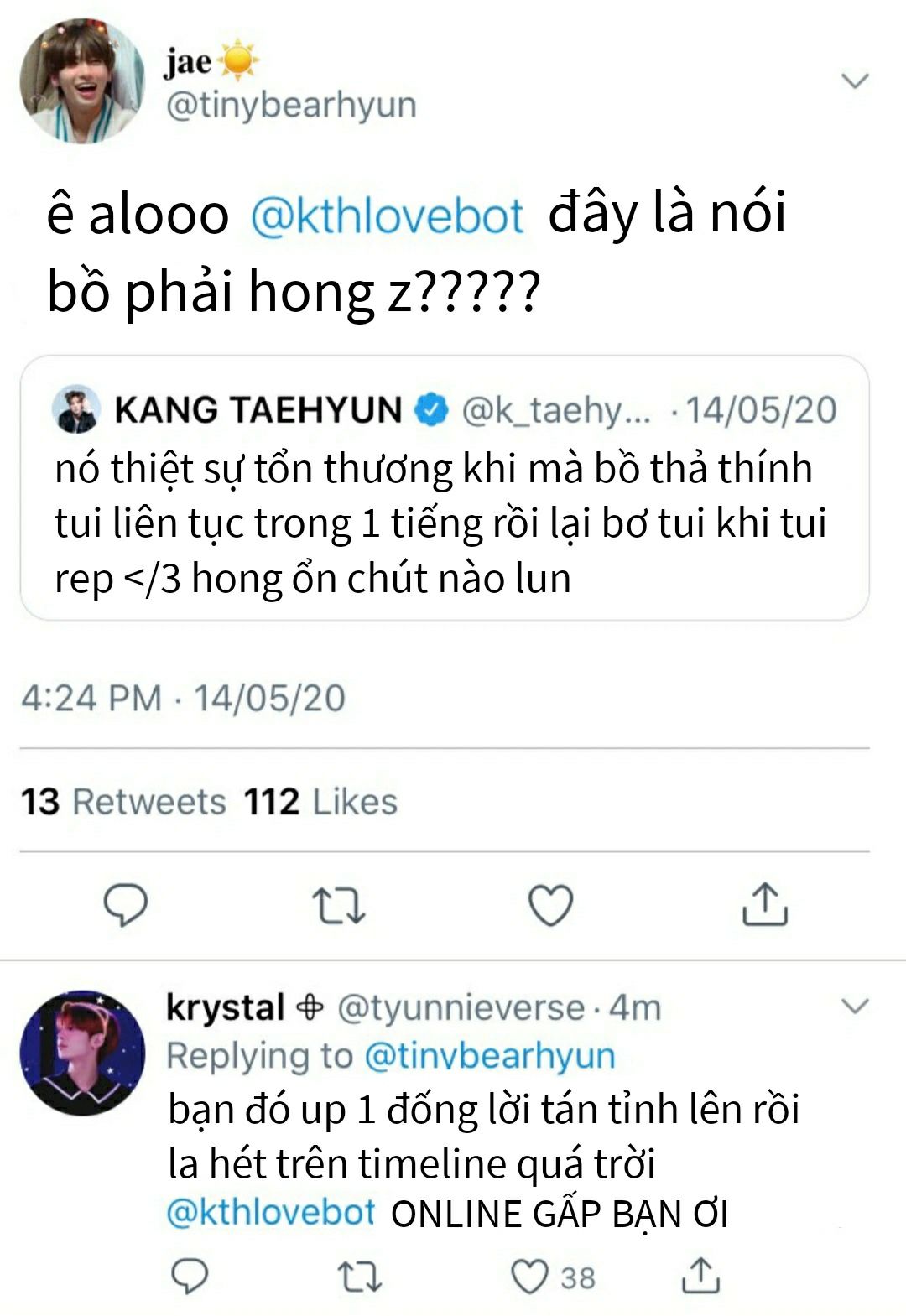Viewport: 906px width, 1316px height.
Task: Open krystal's profile picture
Action: (82, 1053)
